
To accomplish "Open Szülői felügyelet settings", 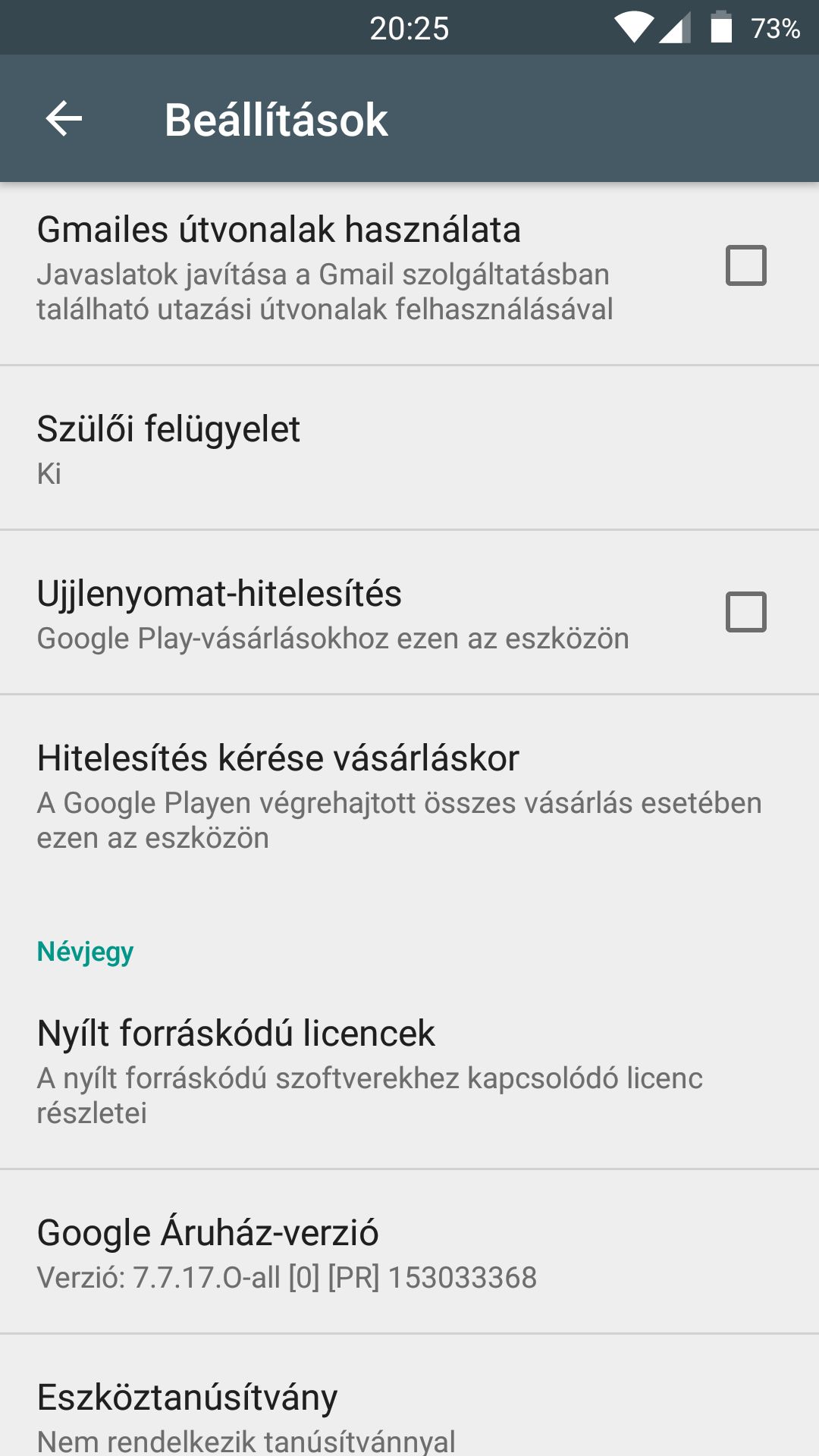I will coord(409,448).
